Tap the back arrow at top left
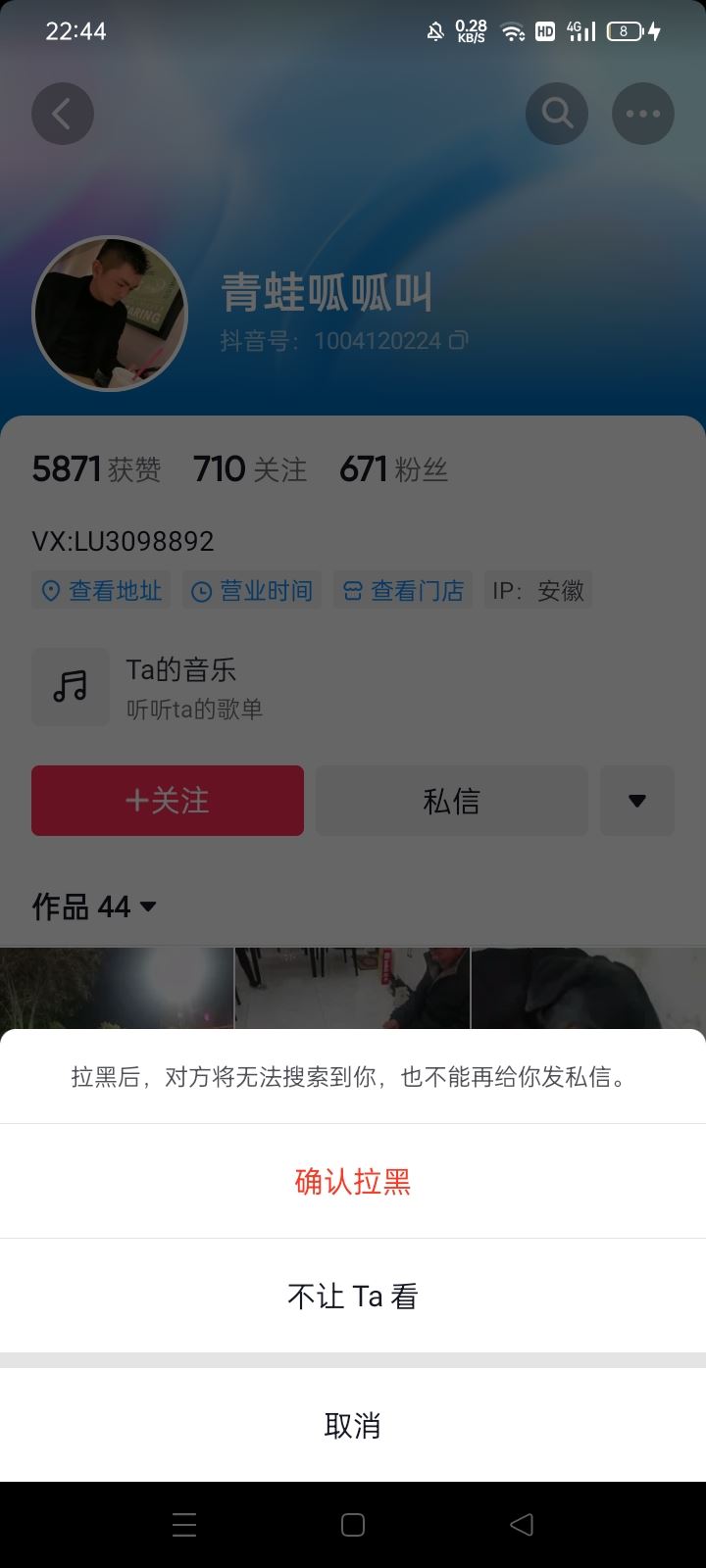706x1568 pixels. [63, 113]
